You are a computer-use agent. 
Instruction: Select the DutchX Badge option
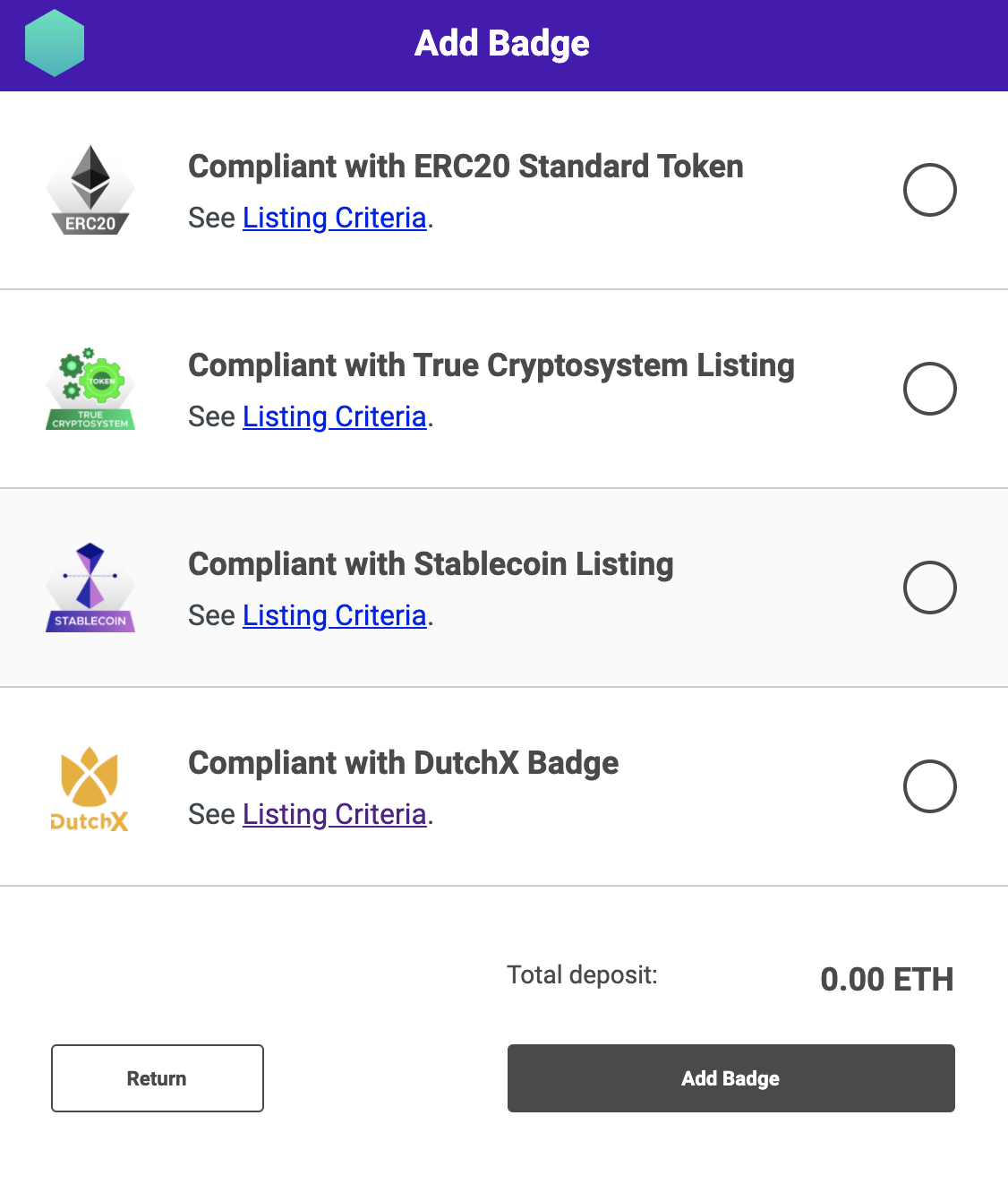point(929,786)
